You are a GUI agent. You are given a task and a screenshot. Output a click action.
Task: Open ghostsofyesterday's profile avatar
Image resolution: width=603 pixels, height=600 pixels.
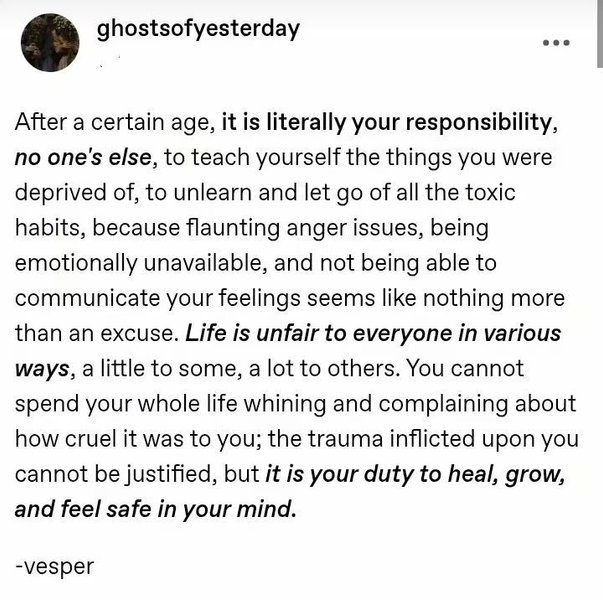(x=48, y=43)
